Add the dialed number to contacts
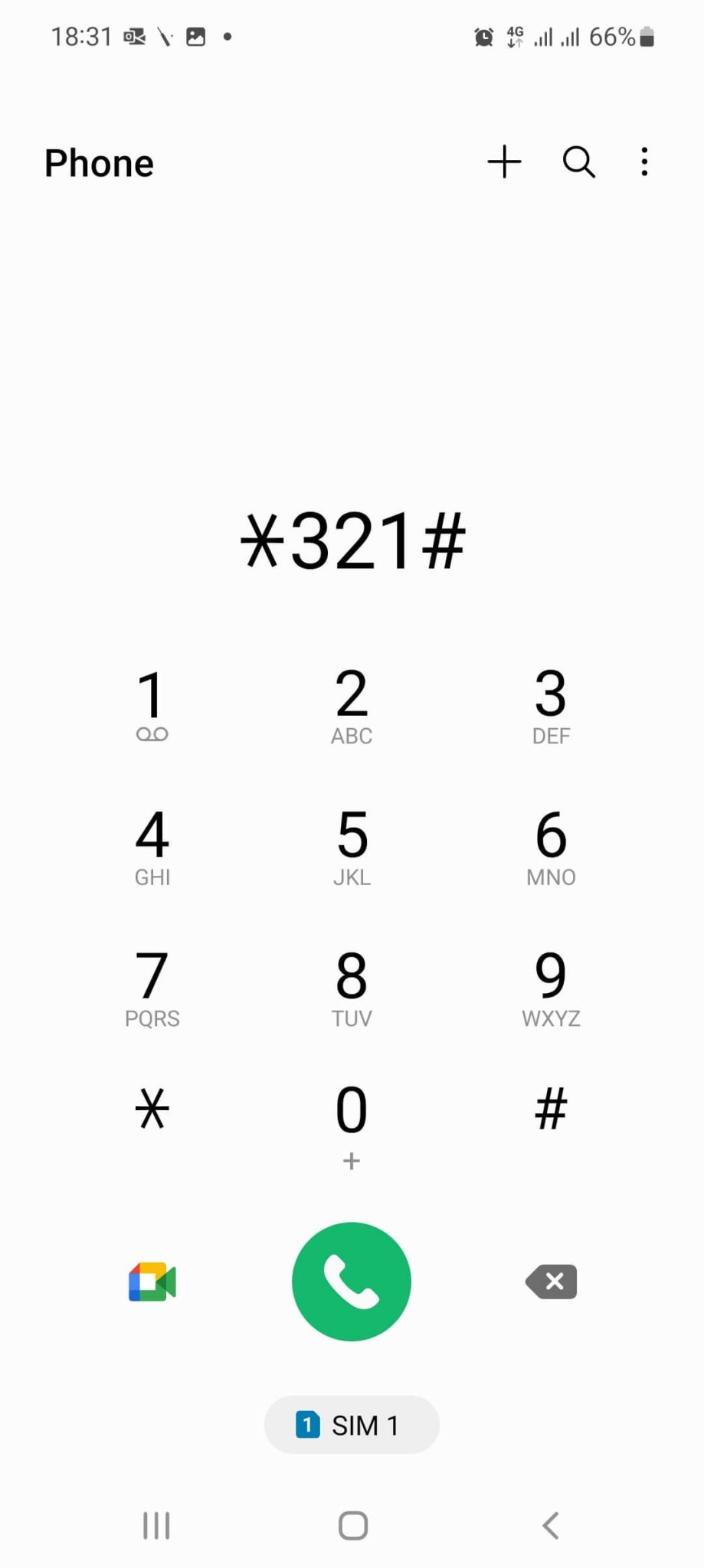This screenshot has height=1568, width=704. (x=504, y=162)
